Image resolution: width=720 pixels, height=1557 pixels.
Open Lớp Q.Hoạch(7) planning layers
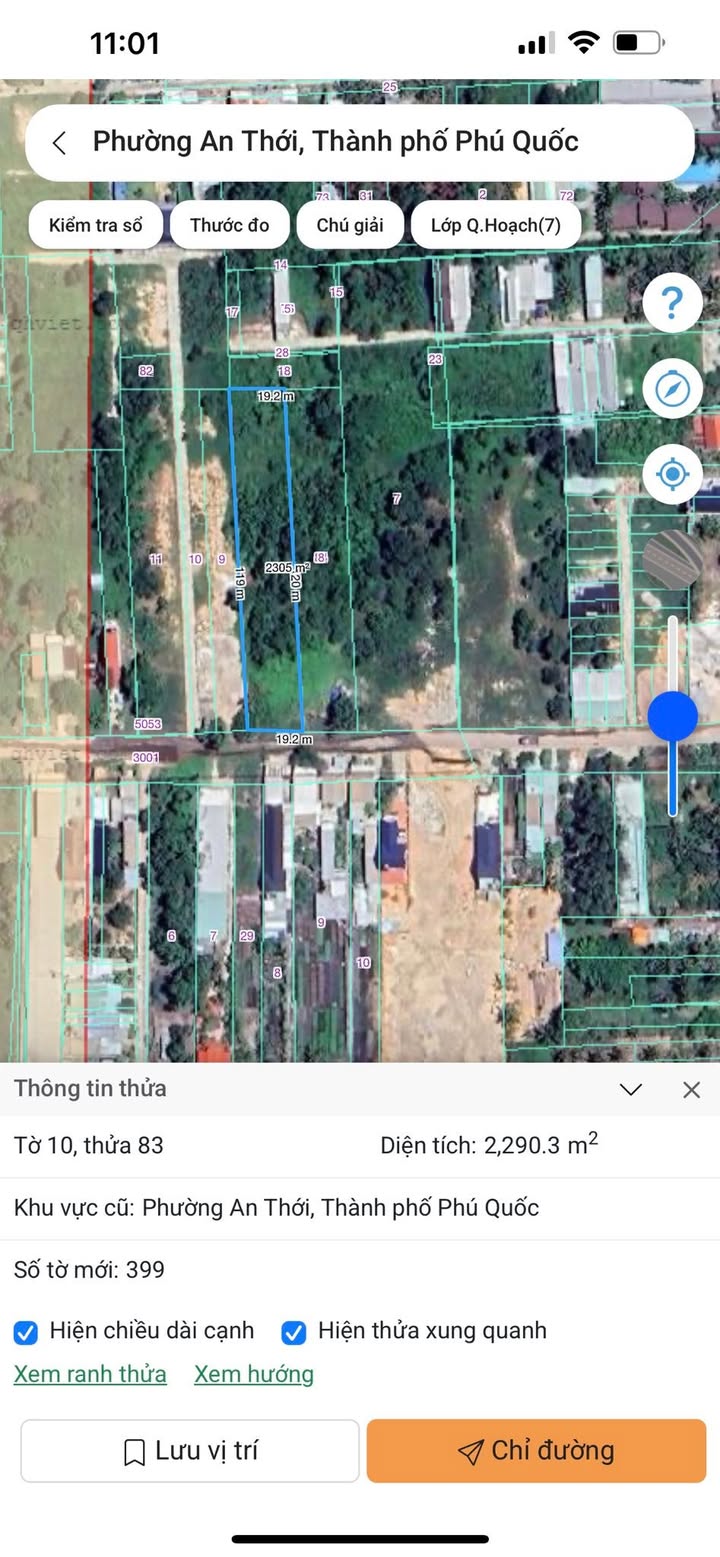[496, 225]
